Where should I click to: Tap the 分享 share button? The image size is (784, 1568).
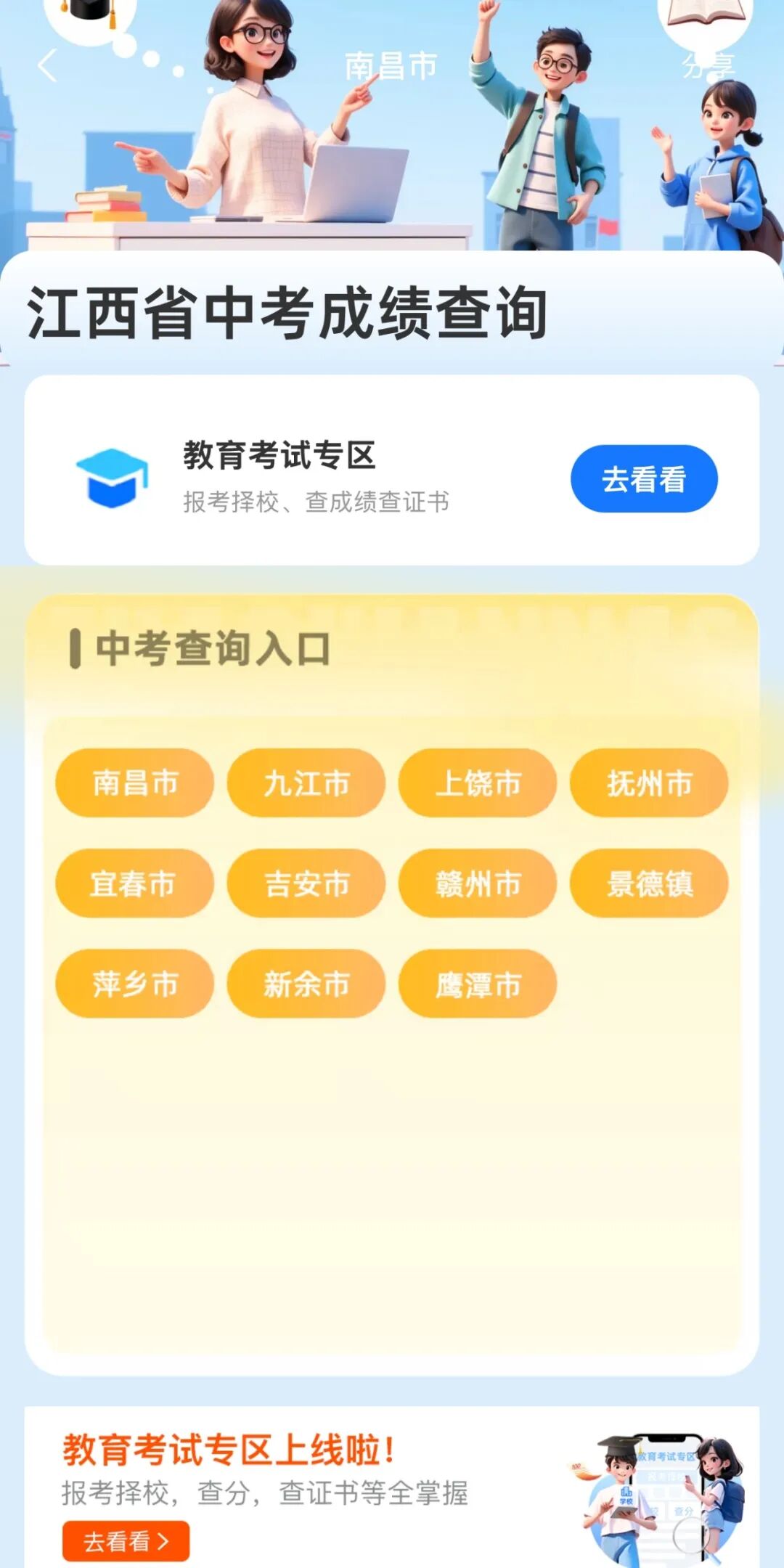click(x=709, y=66)
